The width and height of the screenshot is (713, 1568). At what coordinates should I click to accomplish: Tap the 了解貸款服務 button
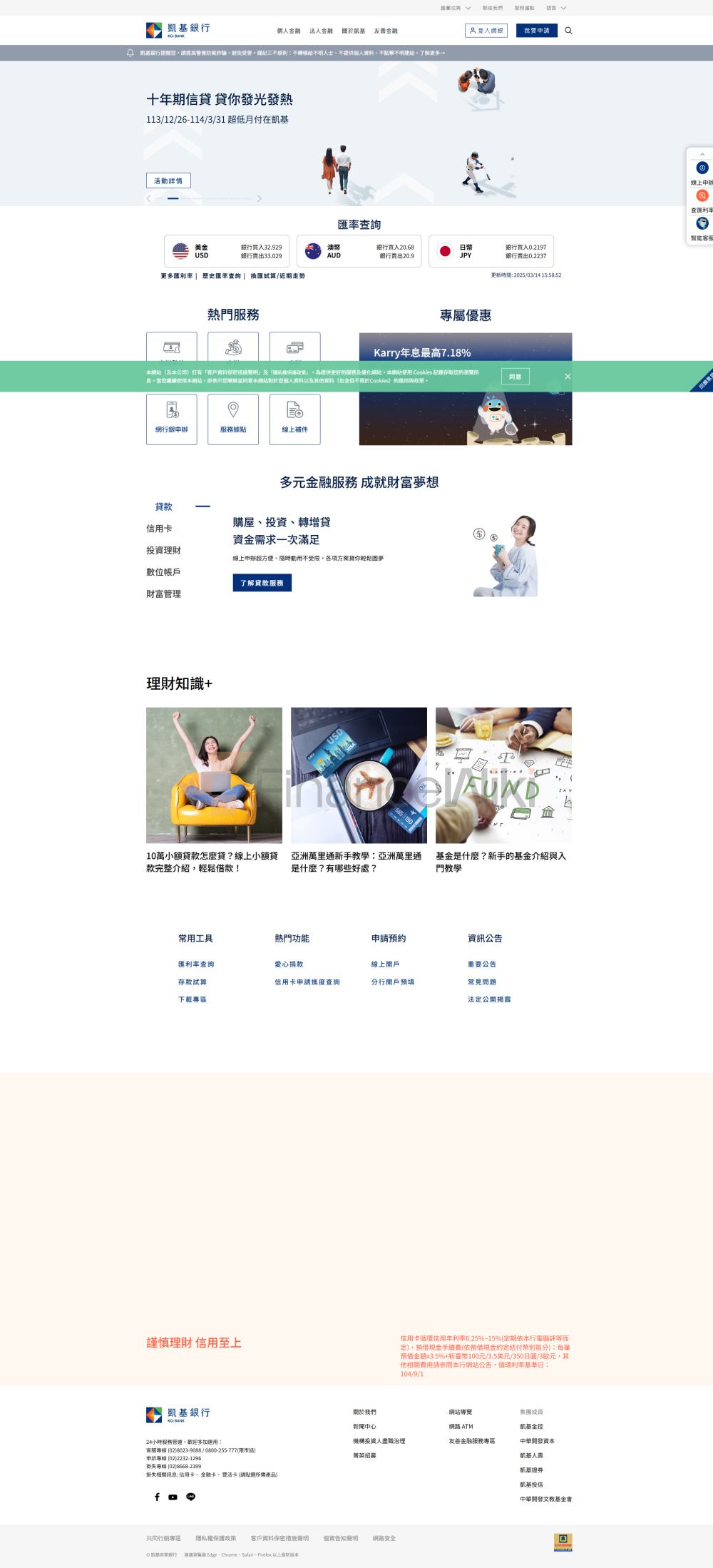[x=262, y=583]
